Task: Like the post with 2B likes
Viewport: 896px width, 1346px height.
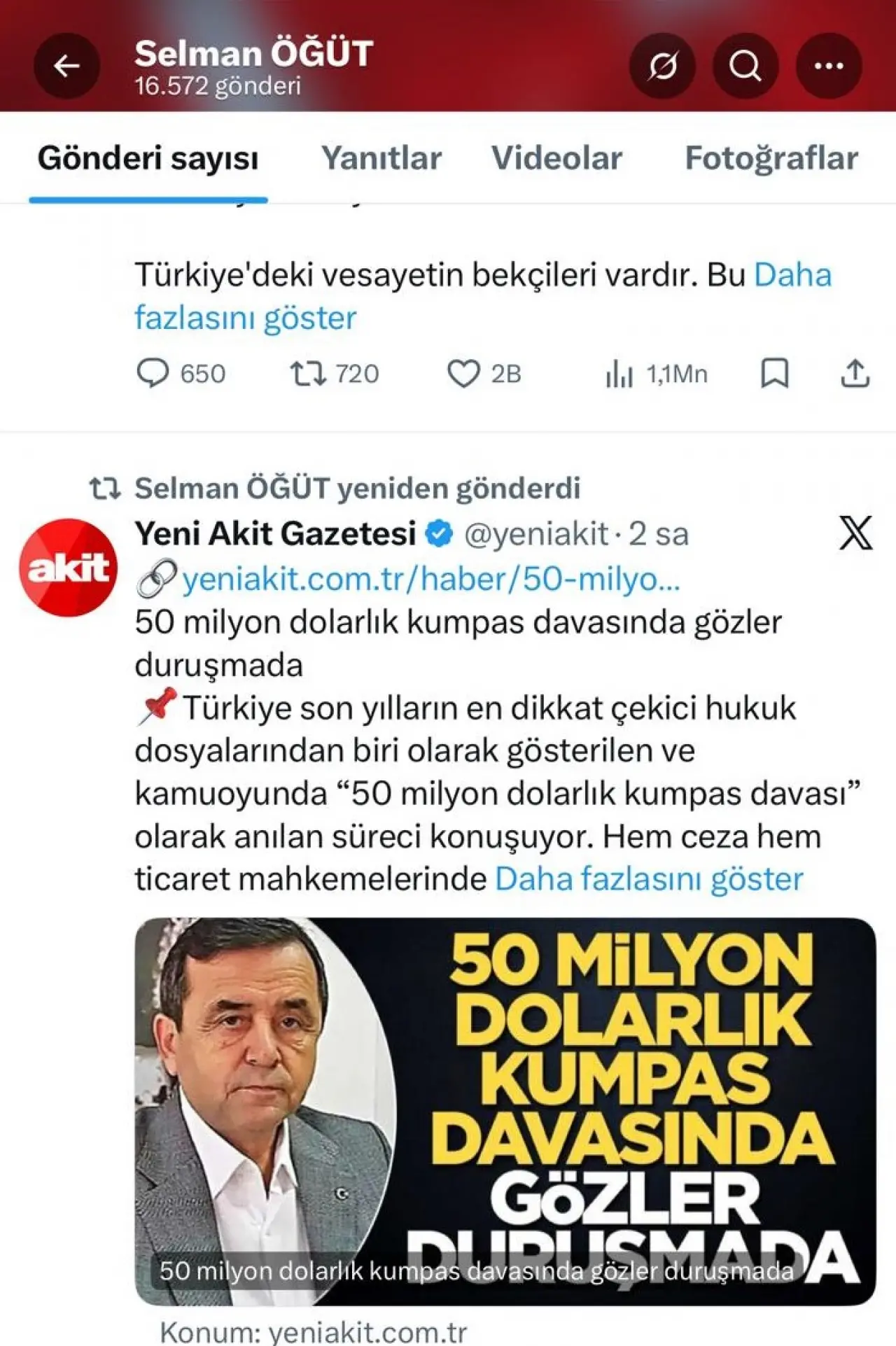Action: (463, 373)
